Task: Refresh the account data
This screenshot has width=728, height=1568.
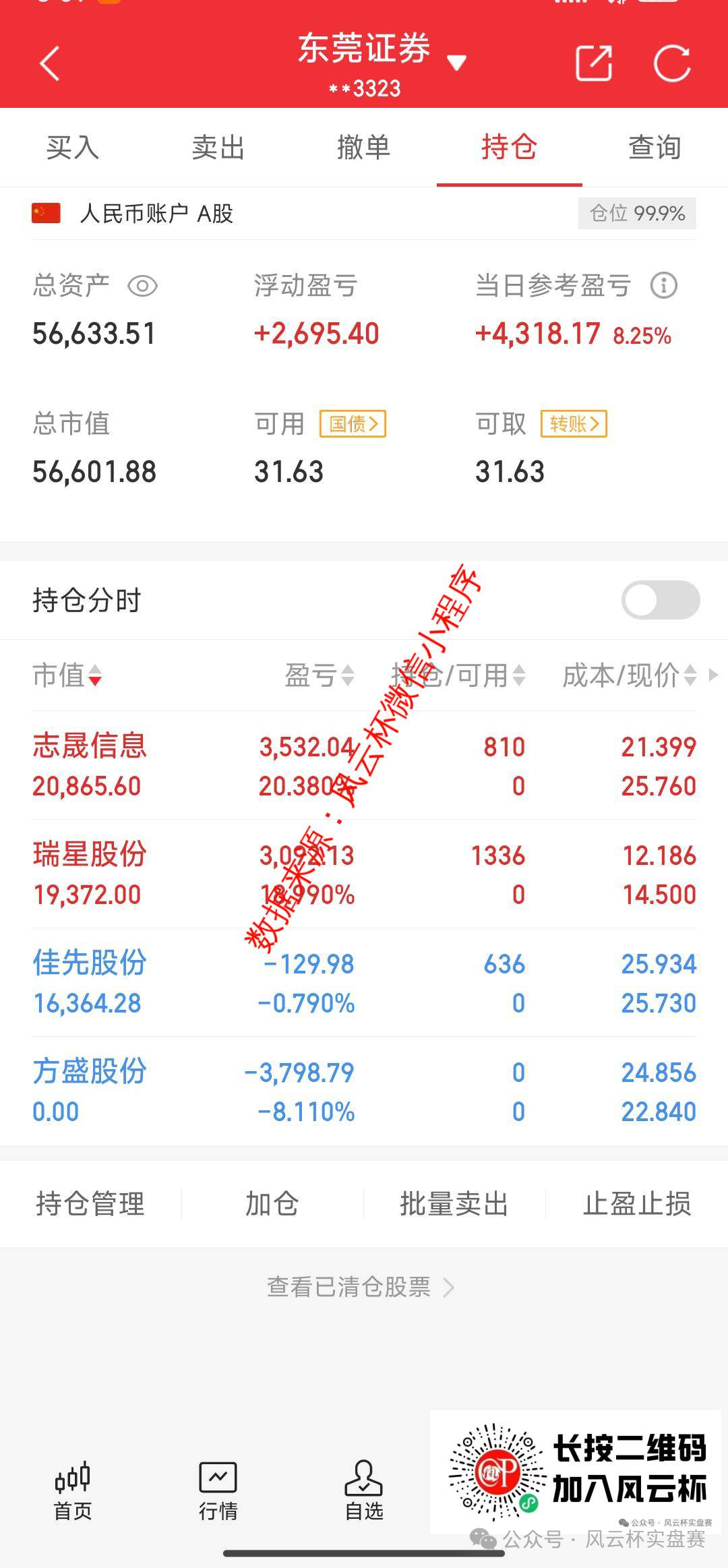Action: (x=672, y=63)
